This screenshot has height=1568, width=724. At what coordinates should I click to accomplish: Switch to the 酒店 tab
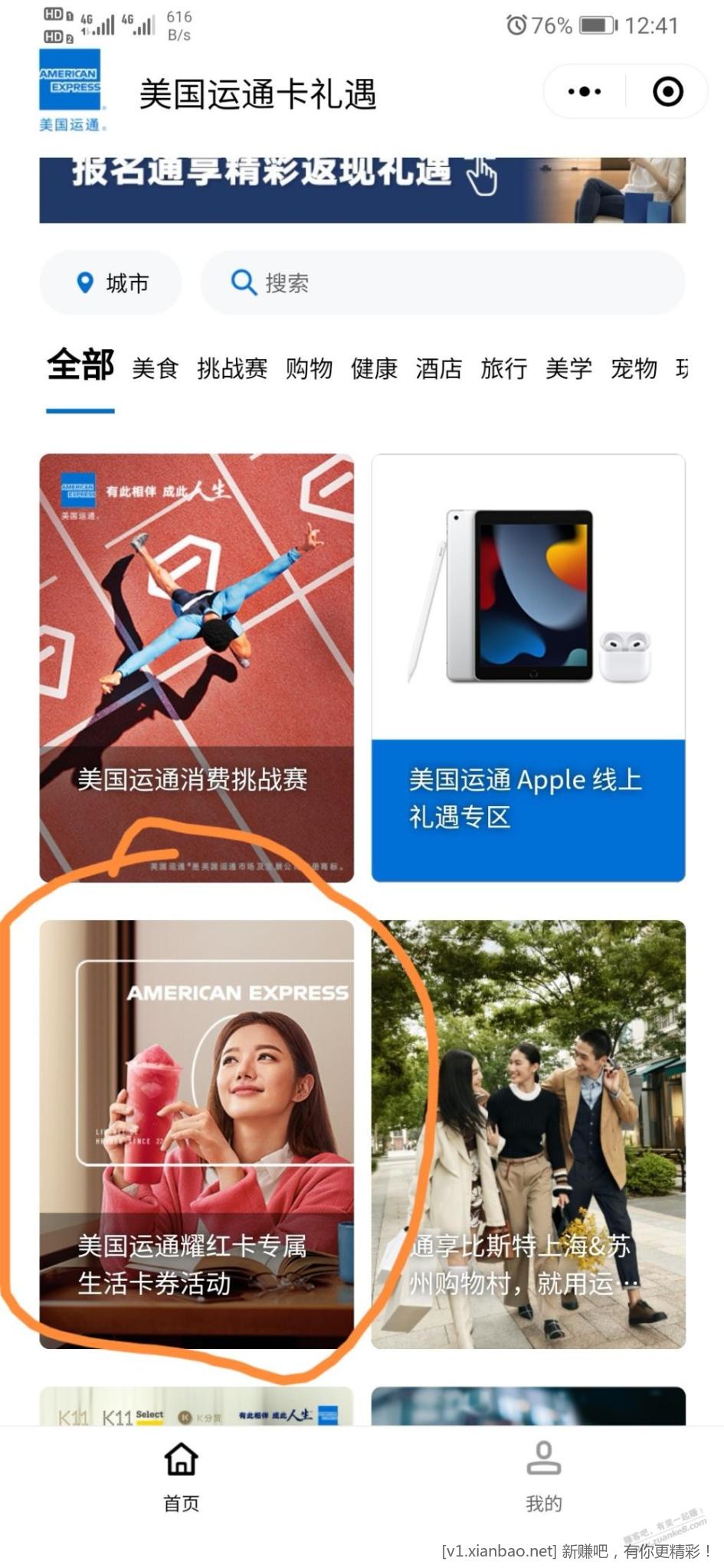[x=438, y=369]
